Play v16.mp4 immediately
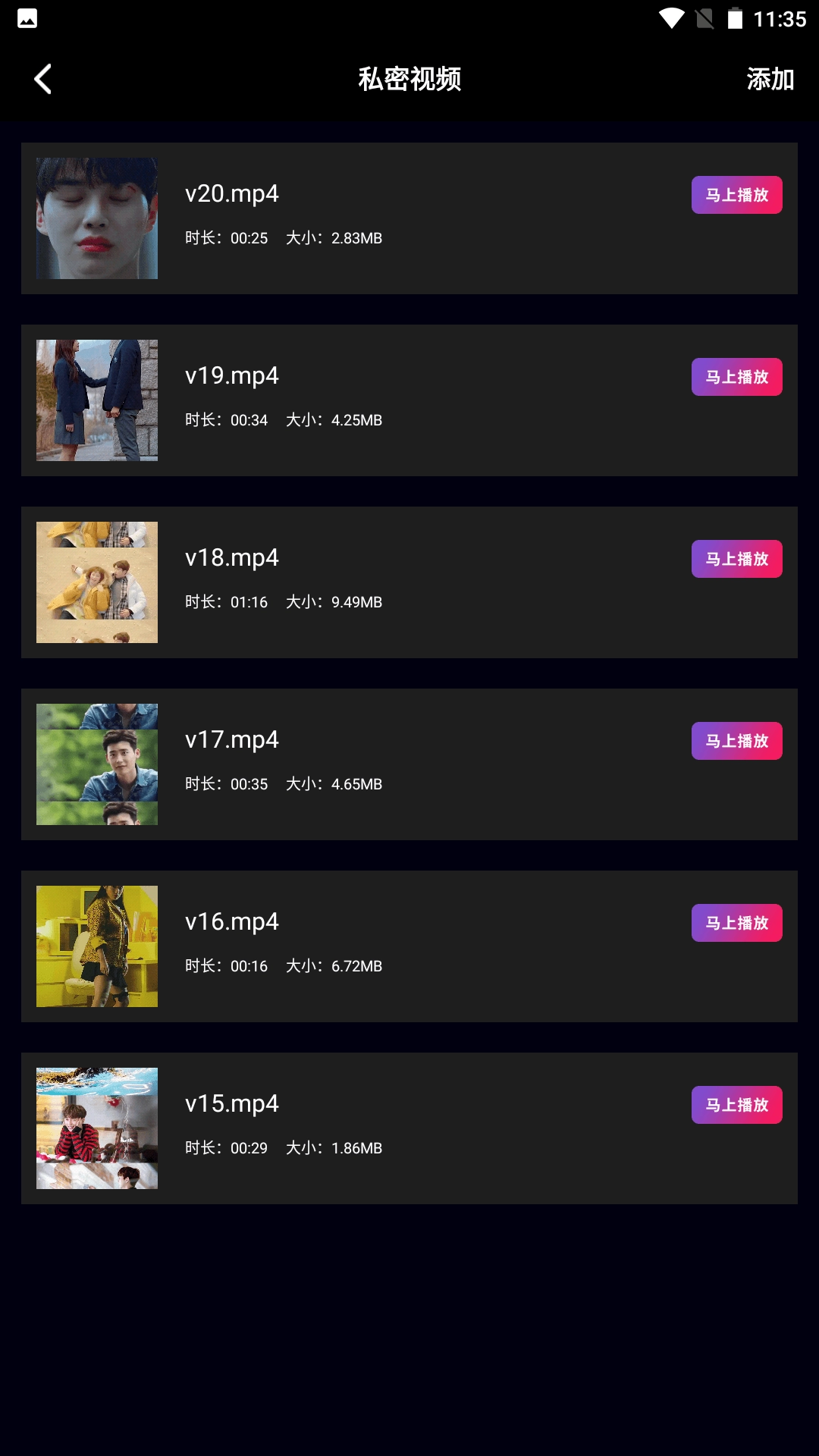Image resolution: width=819 pixels, height=1456 pixels. (x=736, y=923)
